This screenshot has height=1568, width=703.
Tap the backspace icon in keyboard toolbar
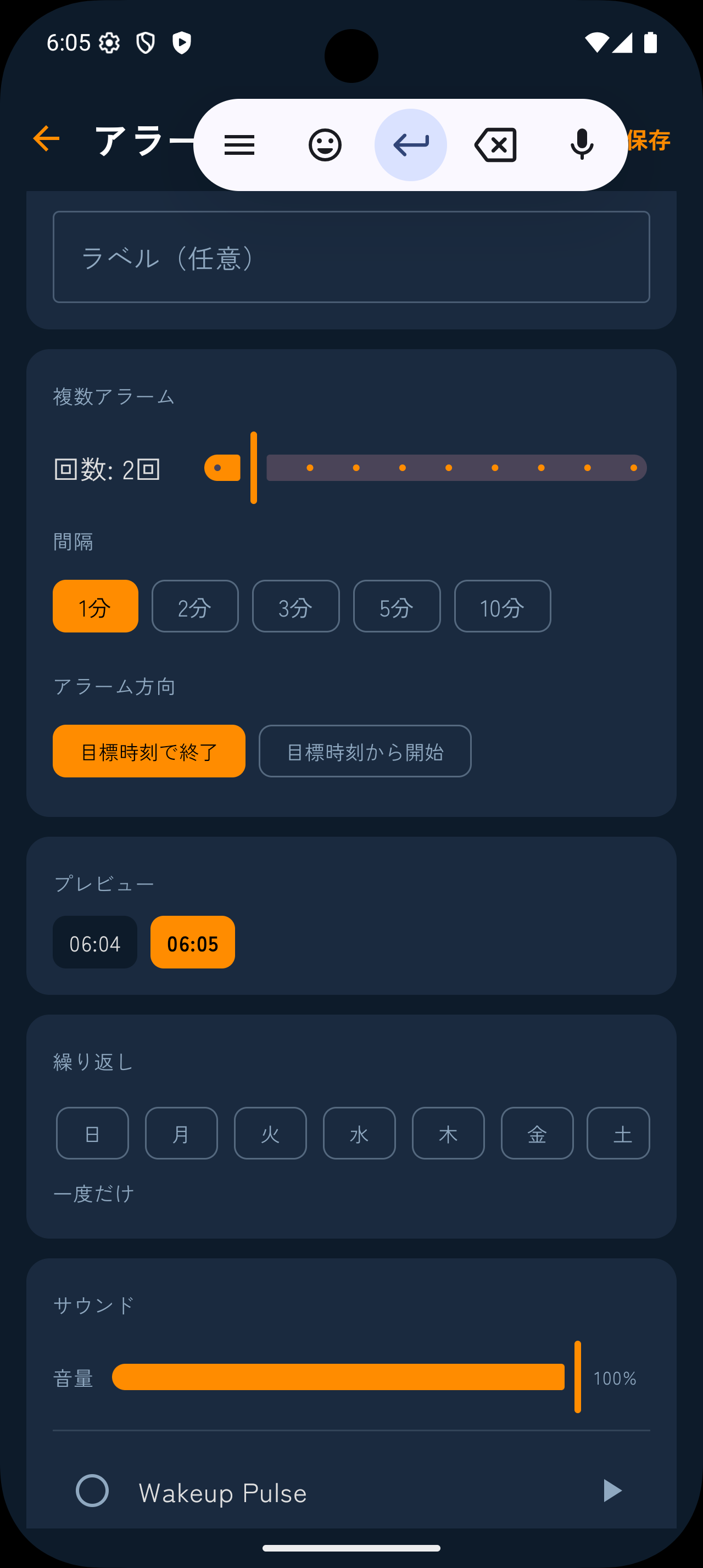[495, 144]
